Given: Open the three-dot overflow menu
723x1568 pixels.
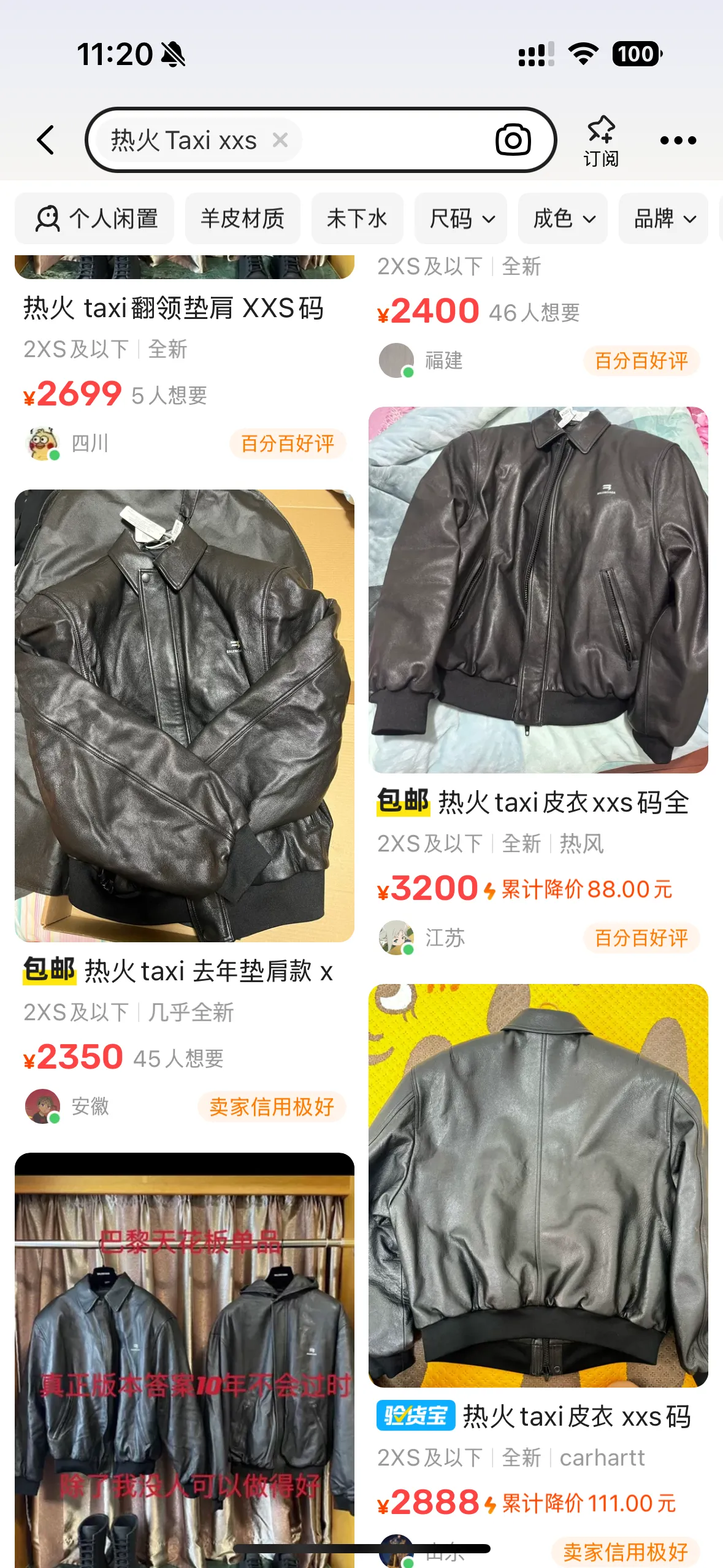Looking at the screenshot, I should (678, 140).
